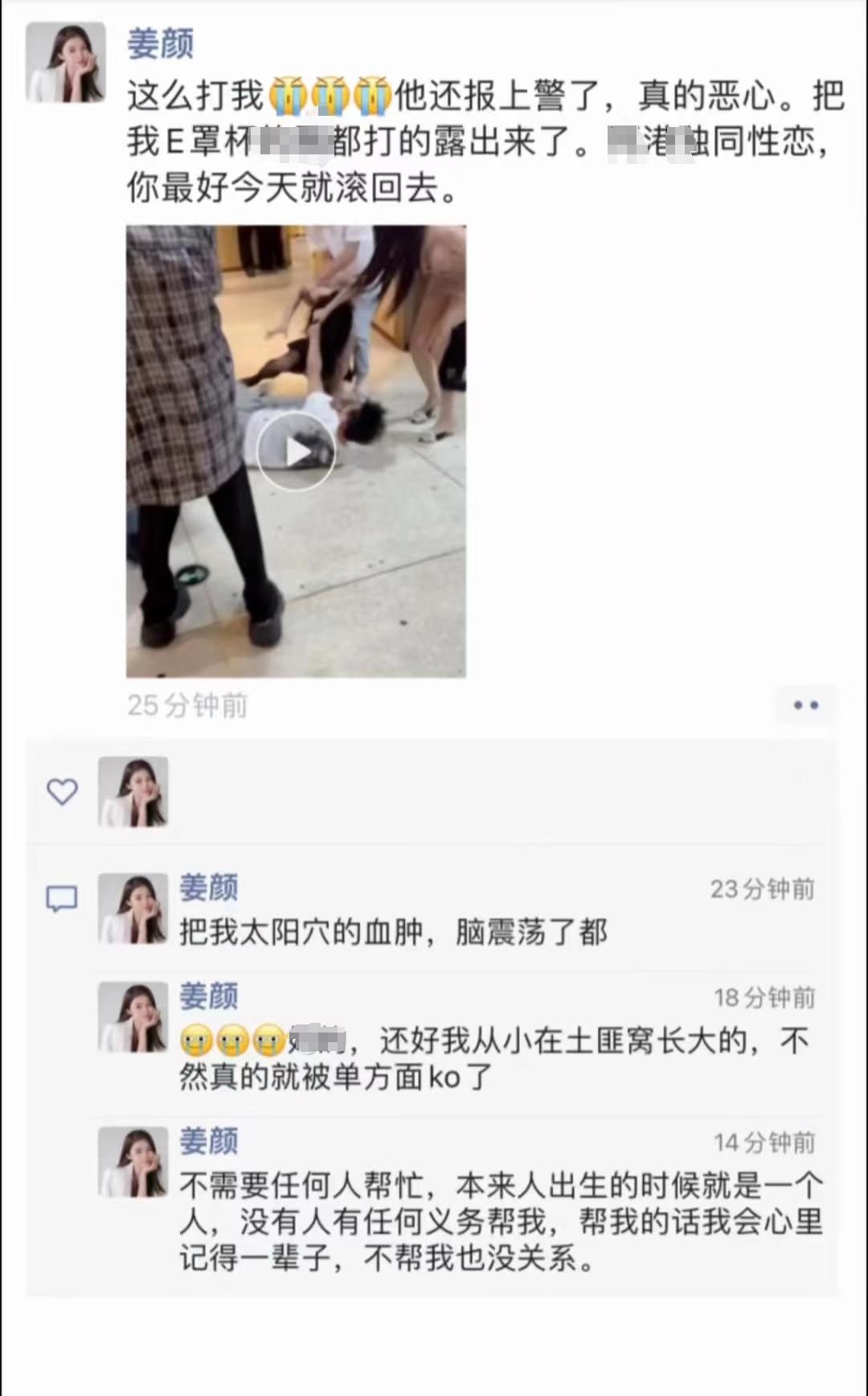
Task: Tap the liker's avatar beside the heart
Action: (133, 792)
